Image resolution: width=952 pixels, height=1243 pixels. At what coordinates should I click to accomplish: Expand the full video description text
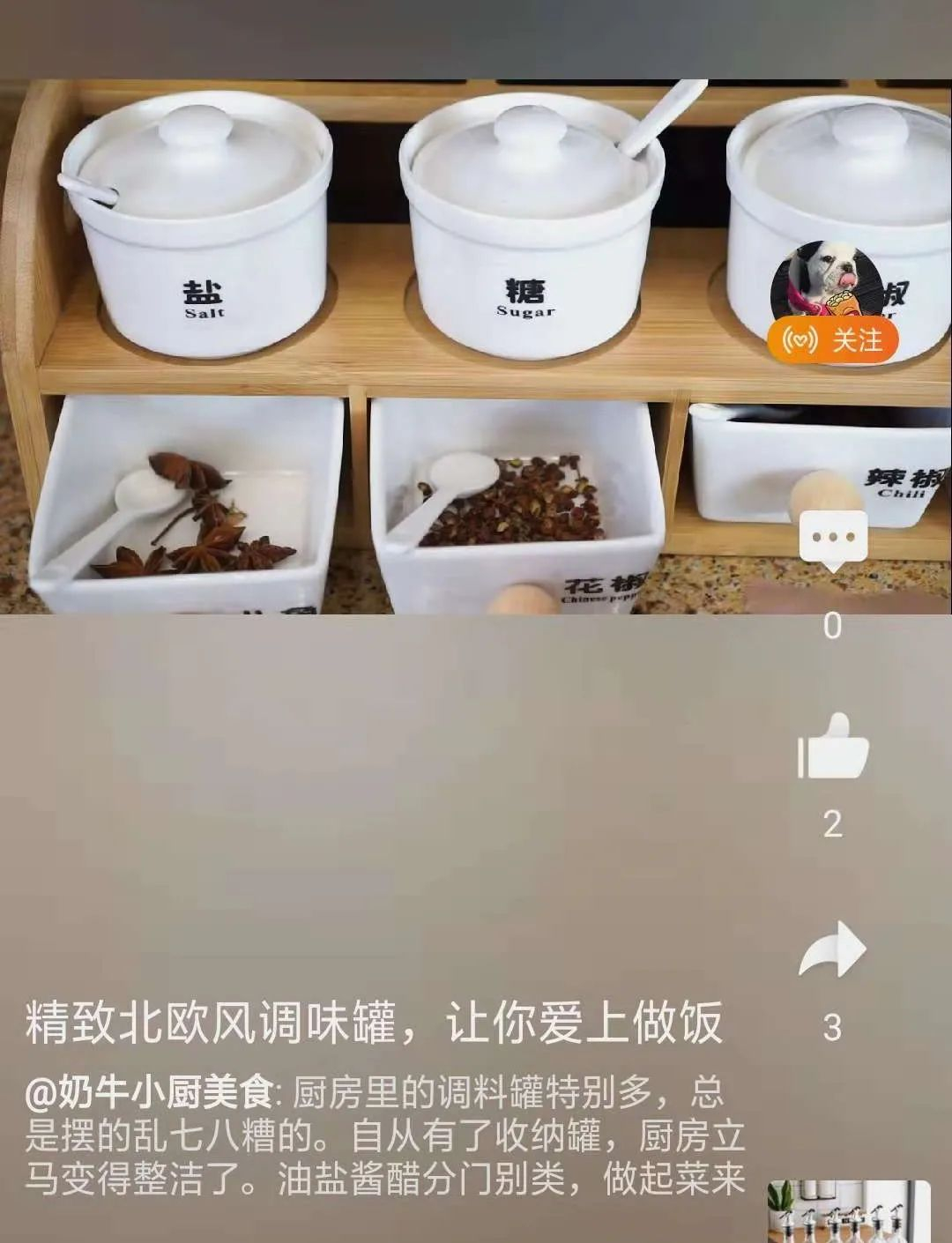pyautogui.click(x=379, y=1137)
